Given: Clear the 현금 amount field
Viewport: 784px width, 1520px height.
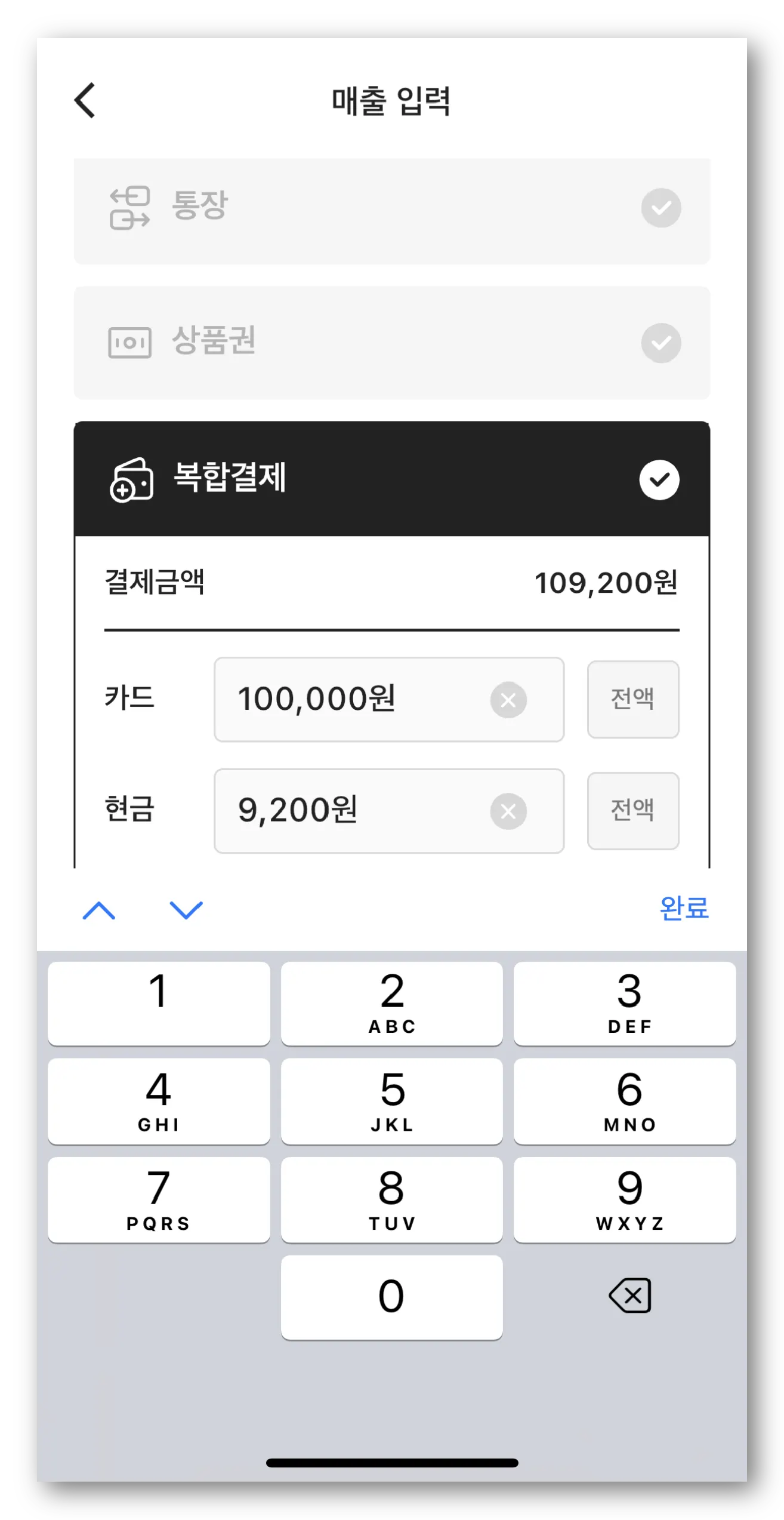Looking at the screenshot, I should (x=508, y=811).
